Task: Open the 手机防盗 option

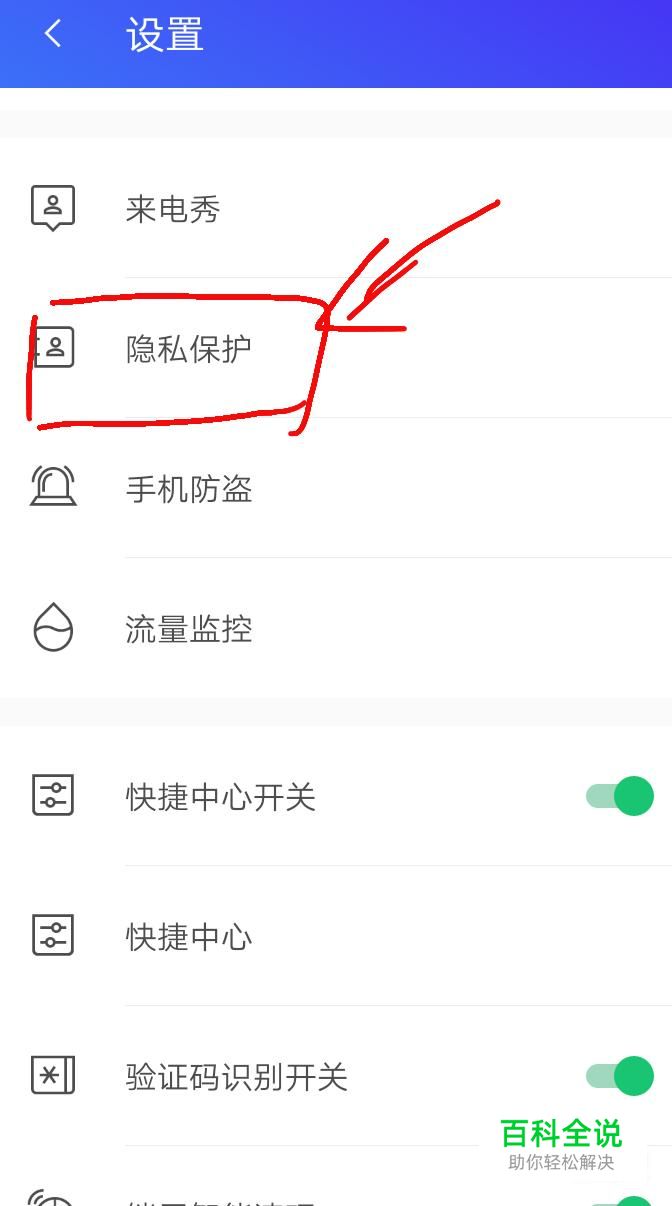Action: [x=336, y=488]
